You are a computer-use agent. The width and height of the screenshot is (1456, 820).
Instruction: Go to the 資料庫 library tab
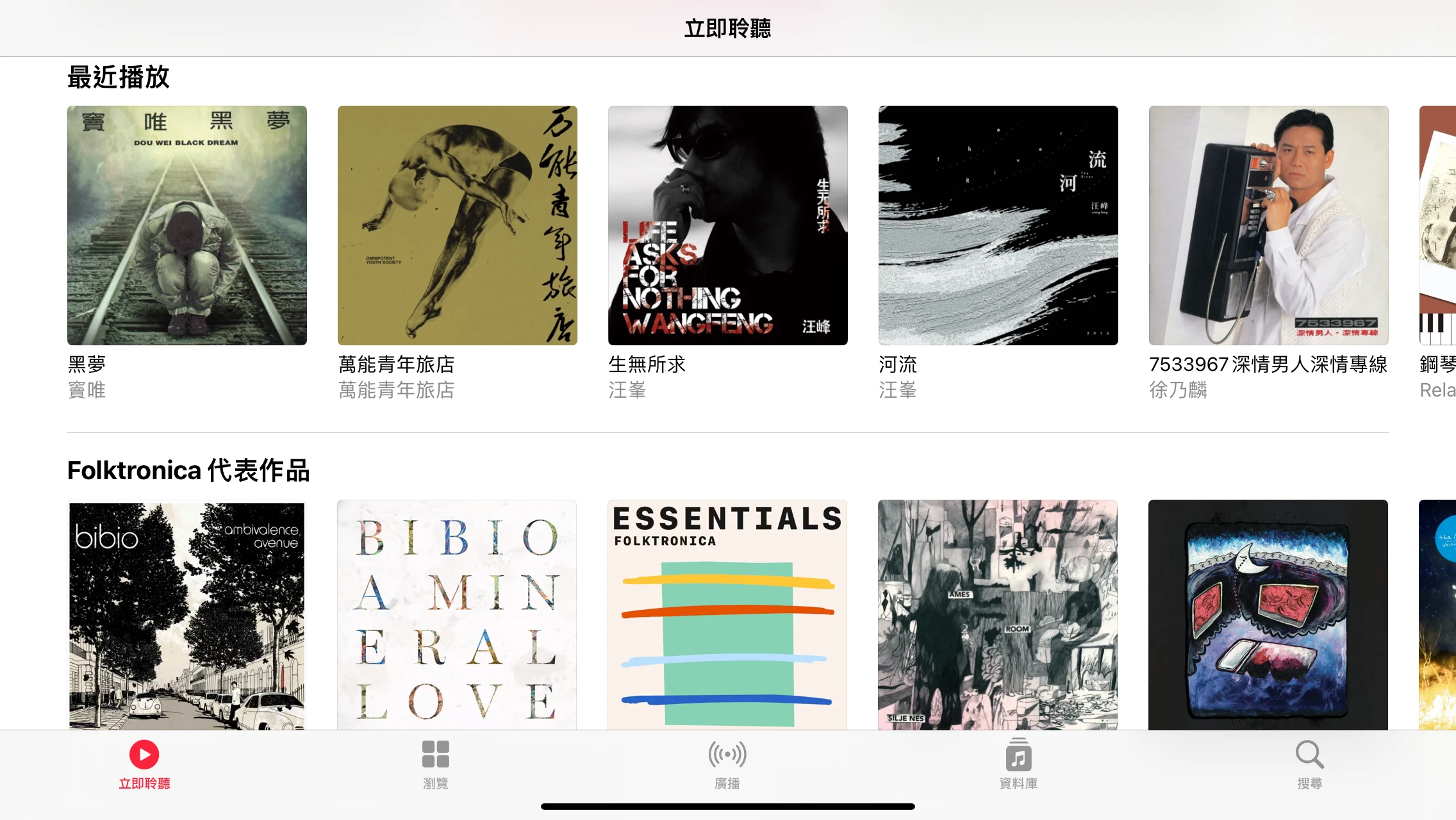point(1018,765)
